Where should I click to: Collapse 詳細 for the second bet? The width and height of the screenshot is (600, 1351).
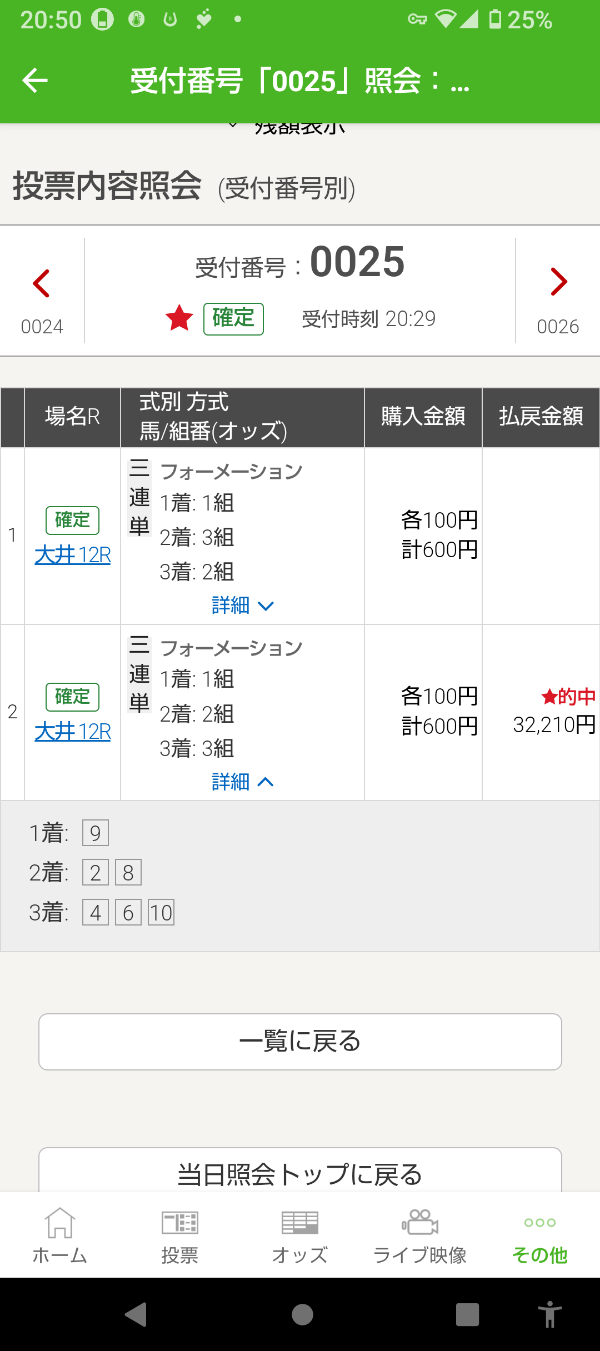[243, 782]
